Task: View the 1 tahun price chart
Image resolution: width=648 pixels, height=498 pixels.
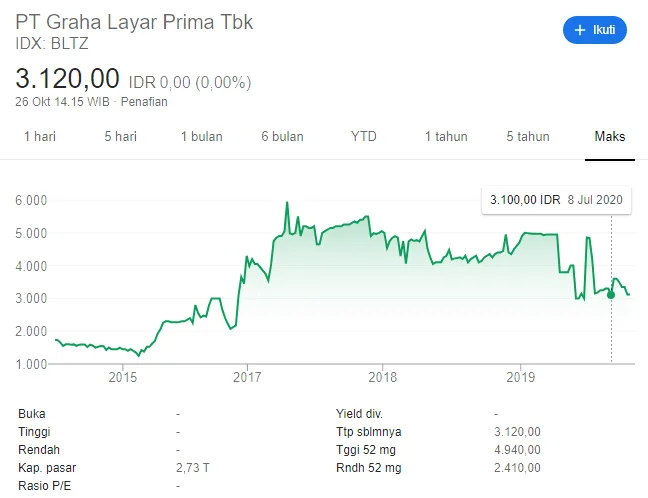Action: pyautogui.click(x=446, y=137)
